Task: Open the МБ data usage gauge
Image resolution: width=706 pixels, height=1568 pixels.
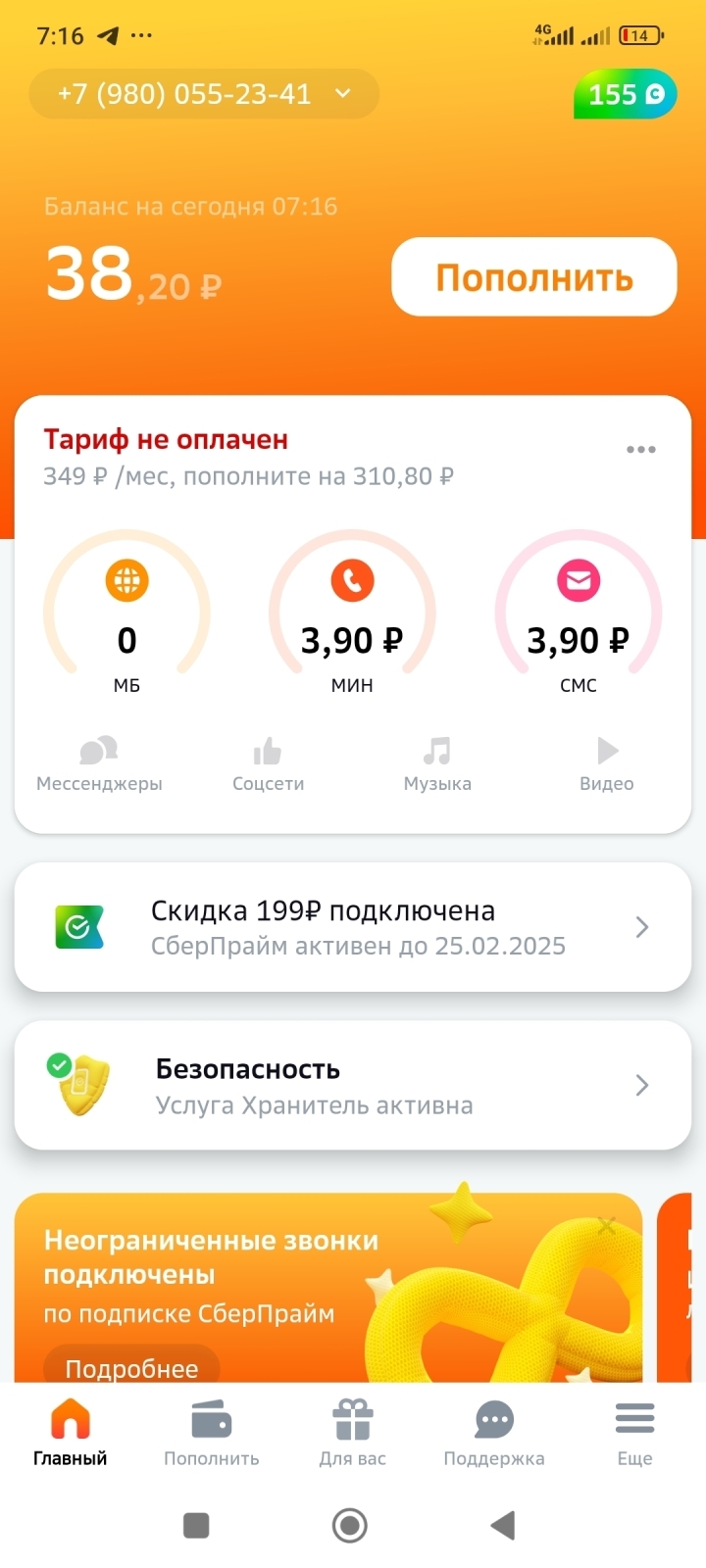Action: click(126, 613)
